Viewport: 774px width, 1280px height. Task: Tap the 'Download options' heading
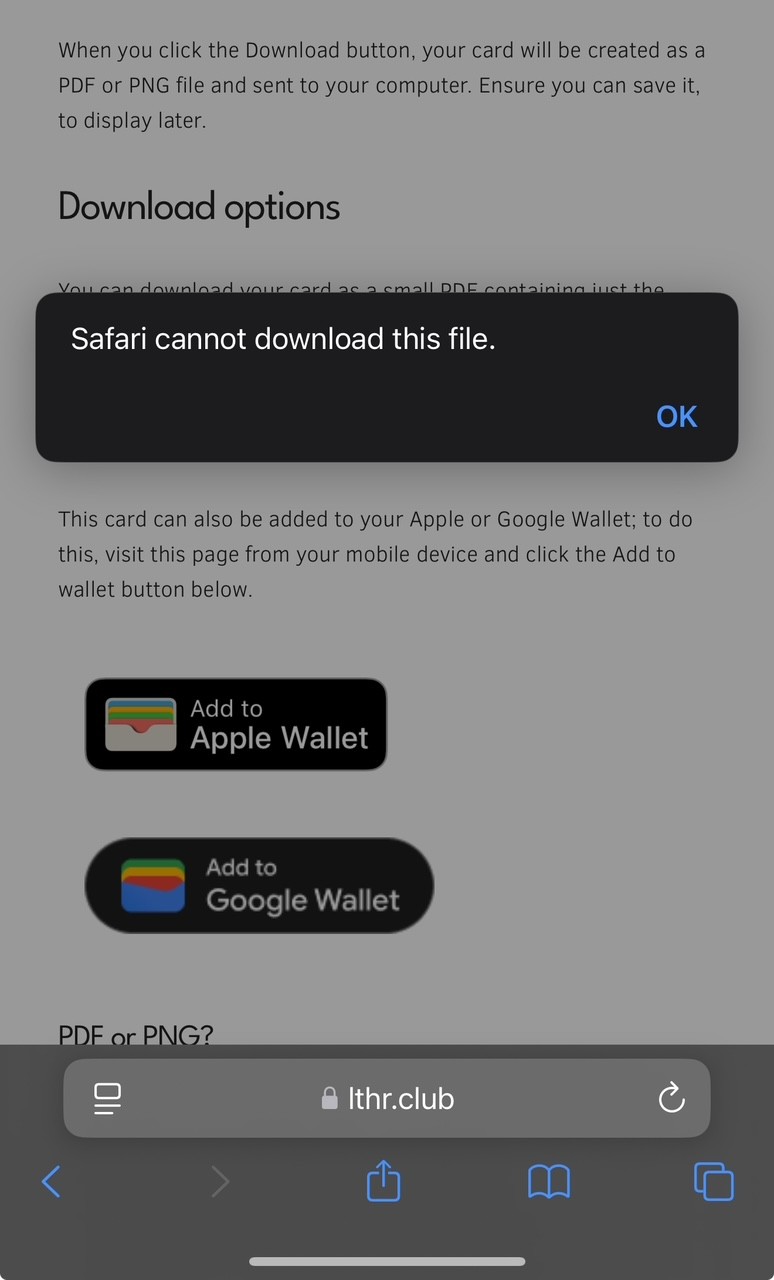pyautogui.click(x=198, y=206)
